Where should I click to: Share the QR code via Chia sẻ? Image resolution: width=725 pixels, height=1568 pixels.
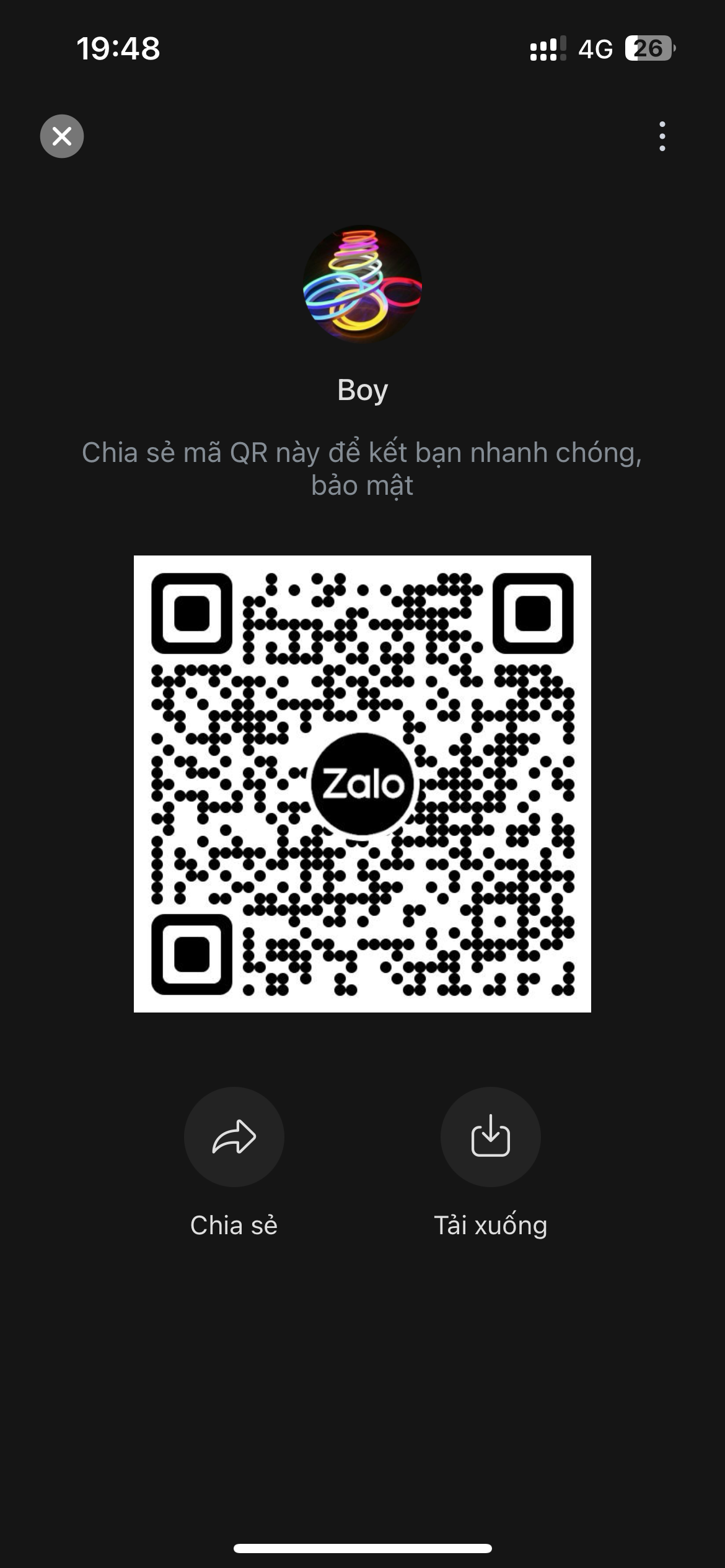tap(234, 1137)
